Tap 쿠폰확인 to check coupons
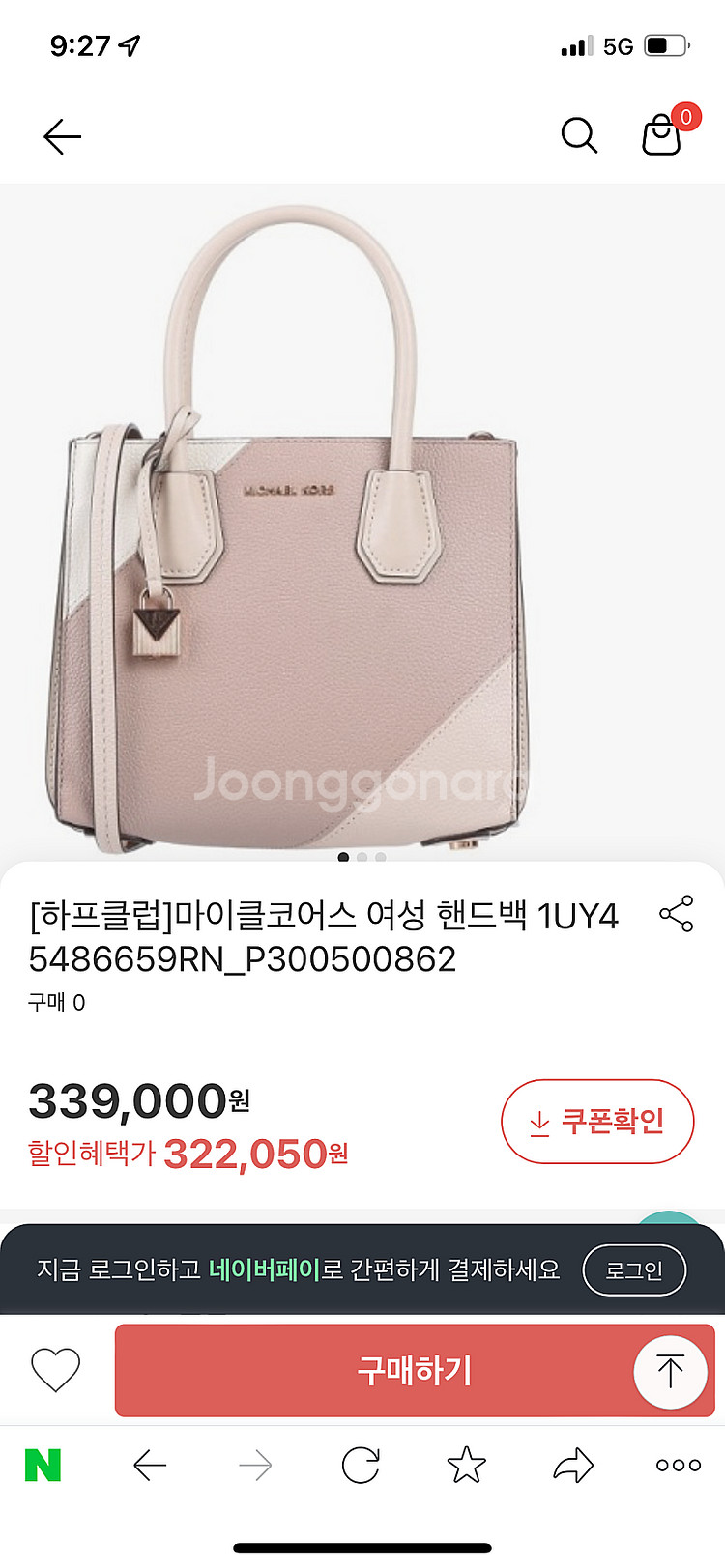Image resolution: width=725 pixels, height=1568 pixels. [597, 1122]
